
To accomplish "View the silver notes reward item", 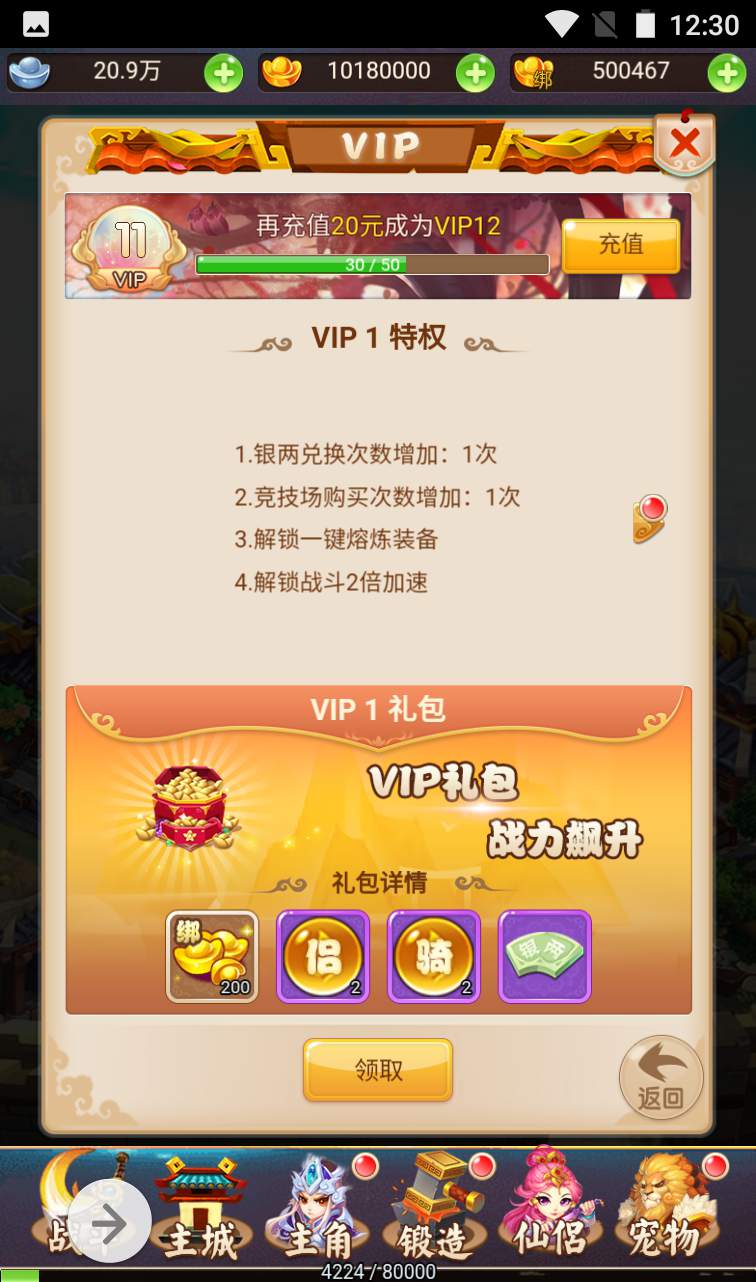I will 545,956.
